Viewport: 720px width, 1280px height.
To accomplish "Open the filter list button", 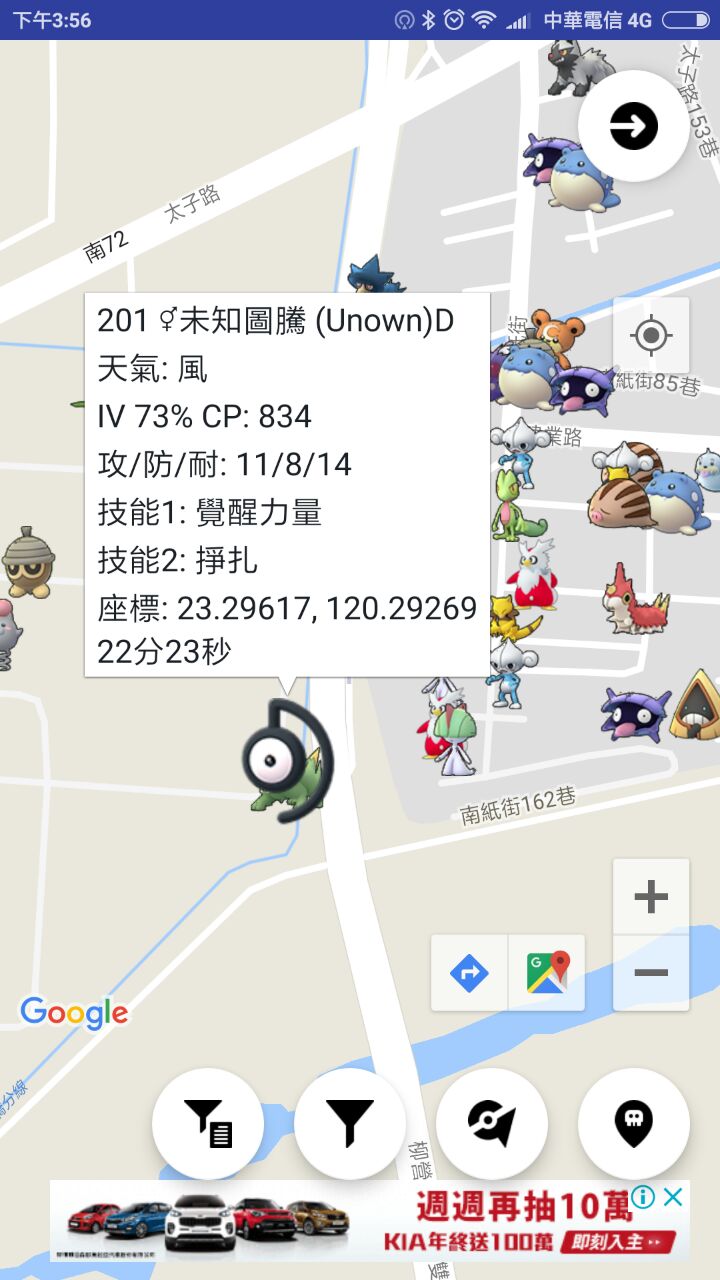I will pos(208,1124).
